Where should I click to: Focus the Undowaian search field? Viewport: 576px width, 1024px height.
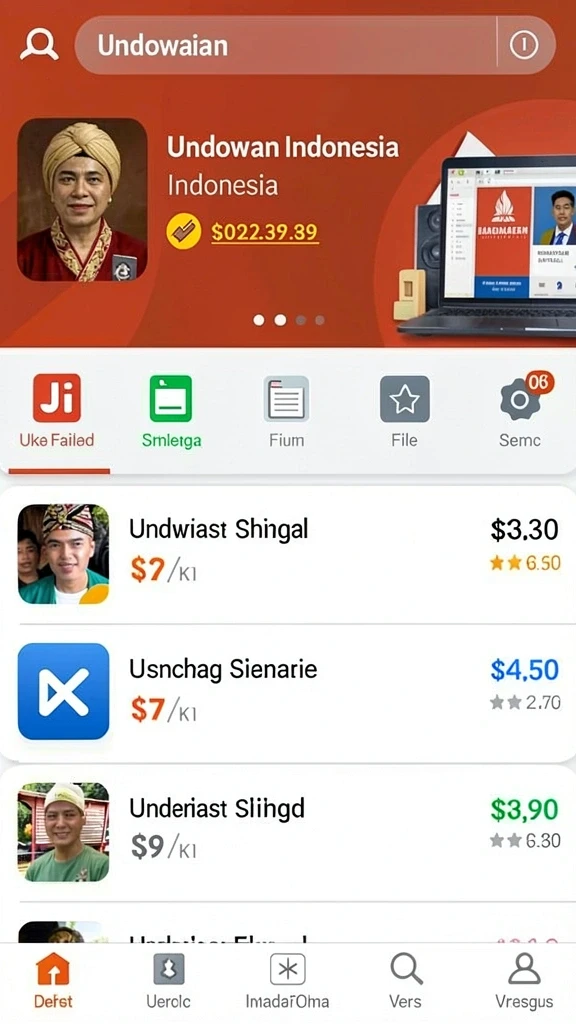pos(285,46)
